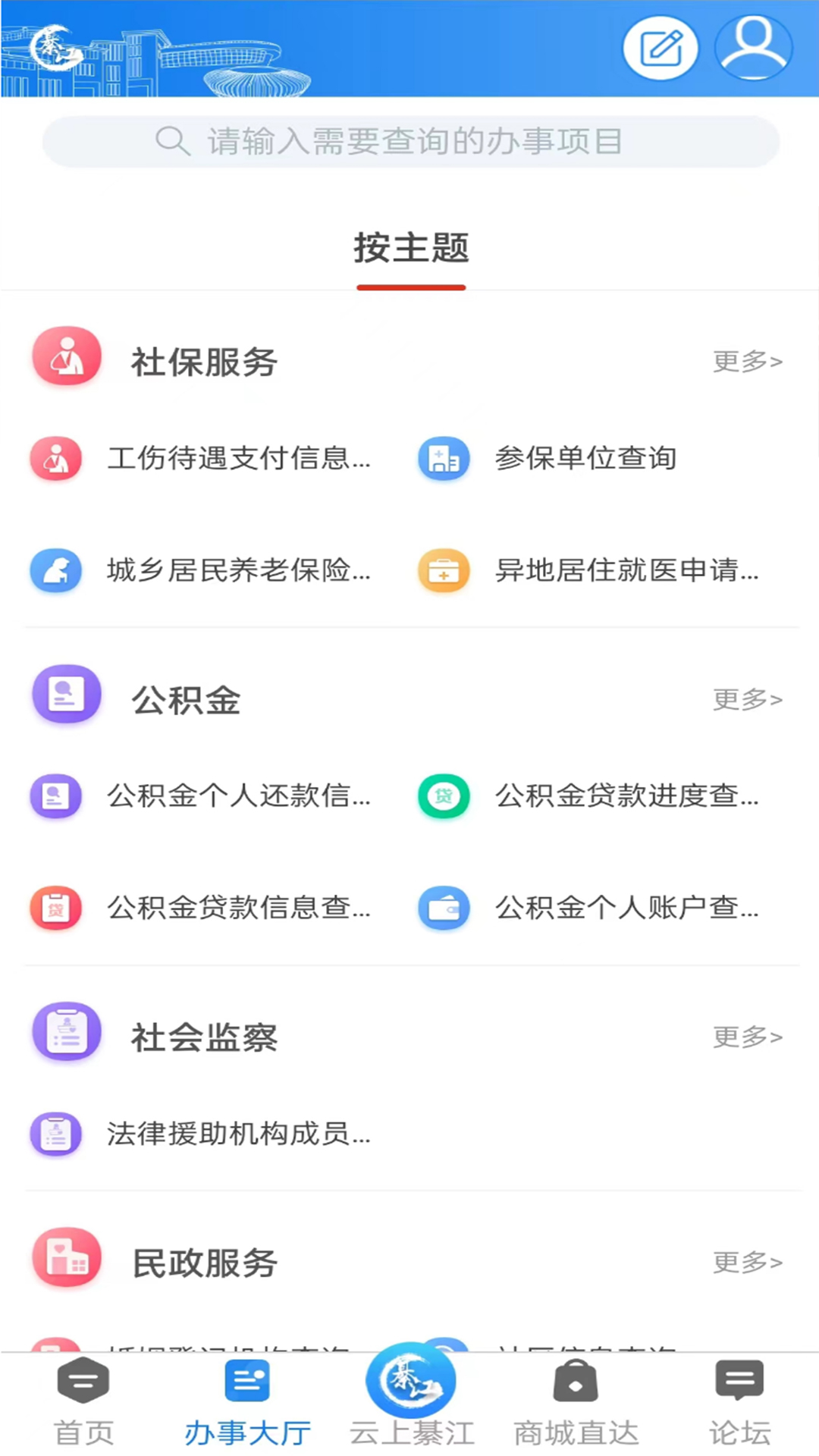Show more under 公积金
The height and width of the screenshot is (1456, 819).
coord(747,699)
